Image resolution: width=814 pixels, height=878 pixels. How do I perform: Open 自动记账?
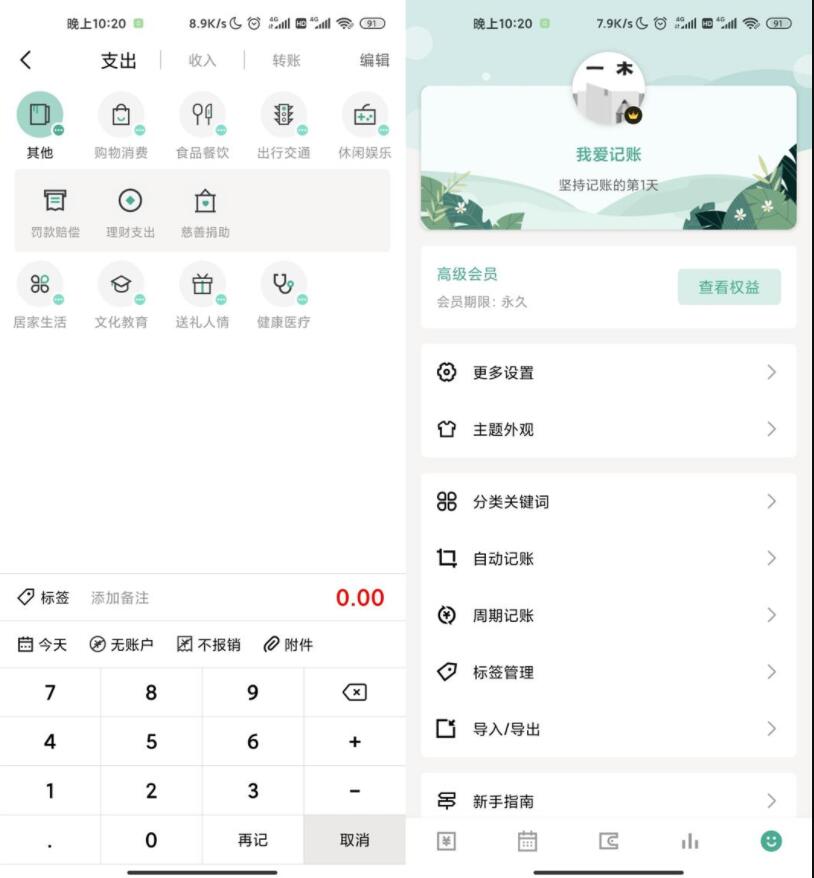point(608,558)
